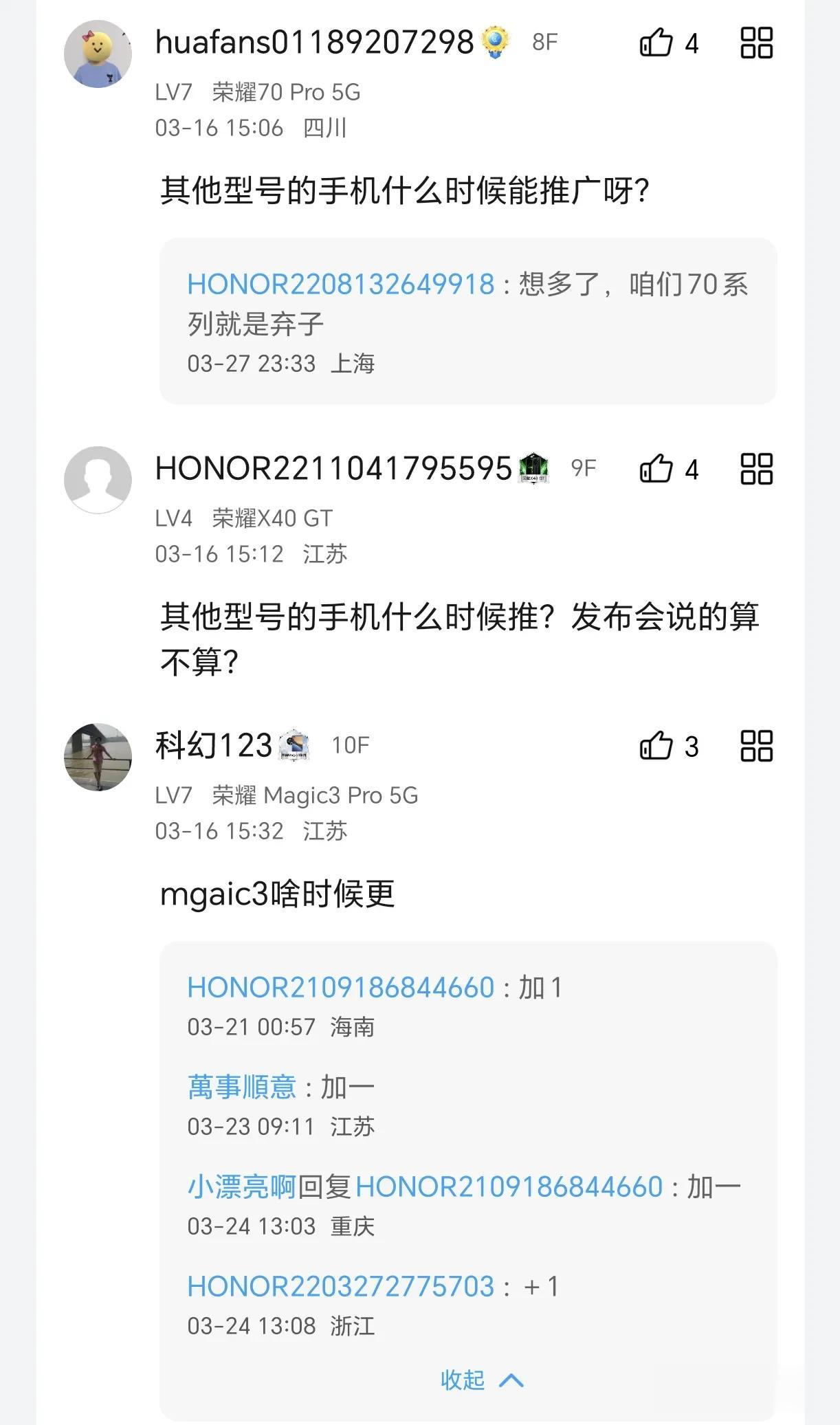Open huafans01189207298's profile avatar
Image resolution: width=840 pixels, height=1425 pixels.
98,54
